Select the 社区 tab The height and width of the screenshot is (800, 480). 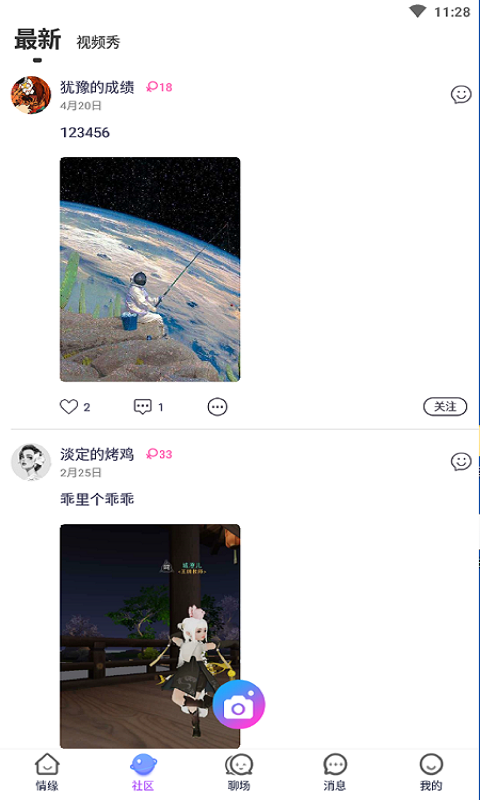143,772
